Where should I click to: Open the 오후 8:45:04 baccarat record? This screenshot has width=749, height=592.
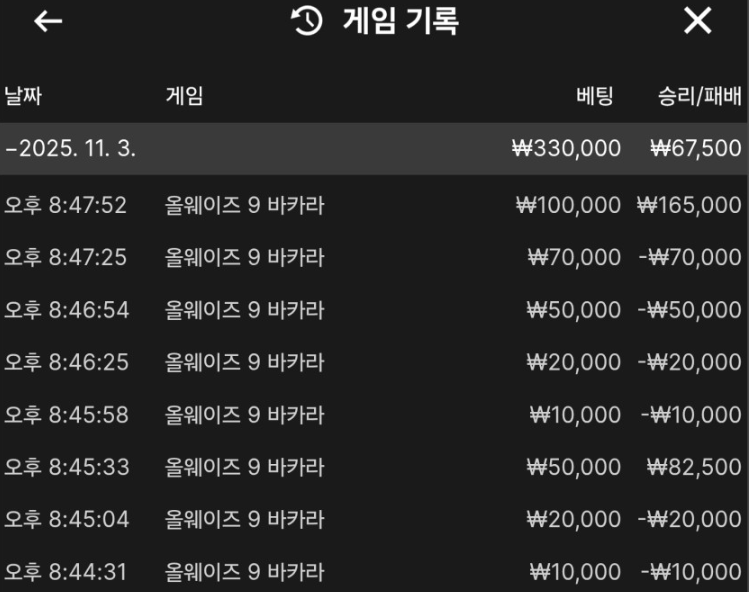pos(372,519)
